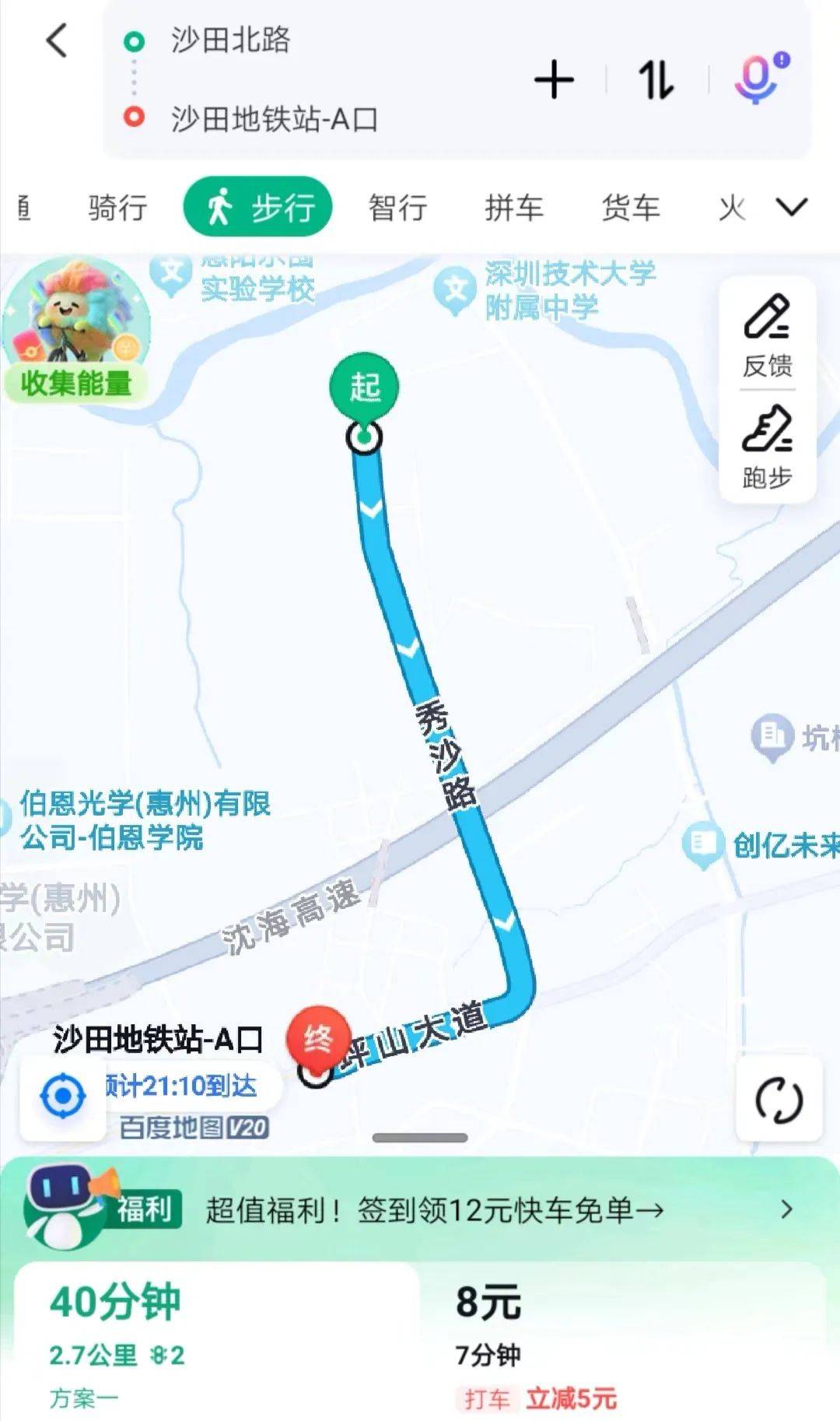Switch to the 货车 tab
The width and height of the screenshot is (840, 1421).
pyautogui.click(x=631, y=208)
